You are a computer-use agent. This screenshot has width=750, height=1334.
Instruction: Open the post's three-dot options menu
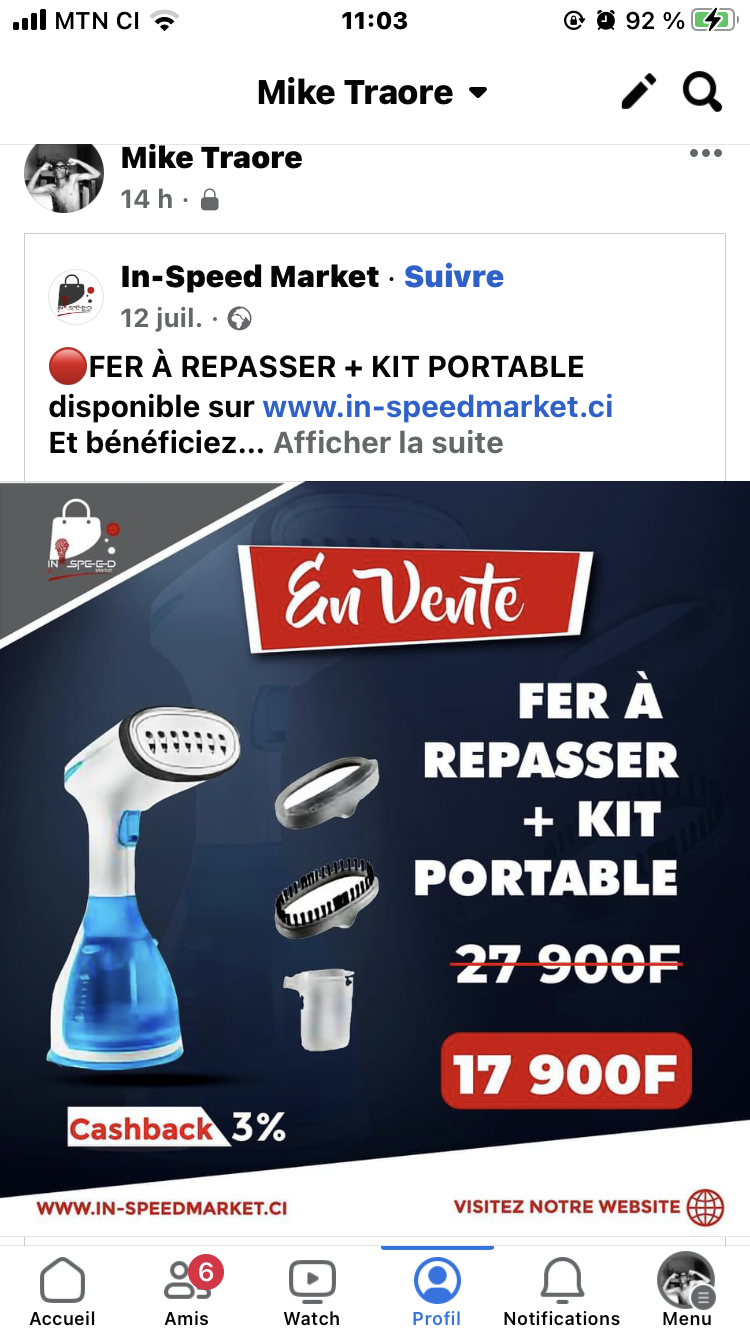705,153
